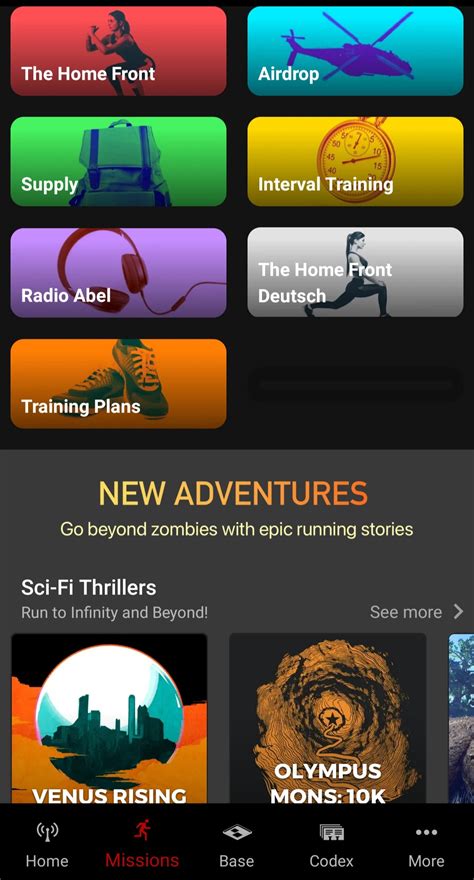Open Olympus Mons: 10K story
This screenshot has width=474, height=880.
(328, 718)
